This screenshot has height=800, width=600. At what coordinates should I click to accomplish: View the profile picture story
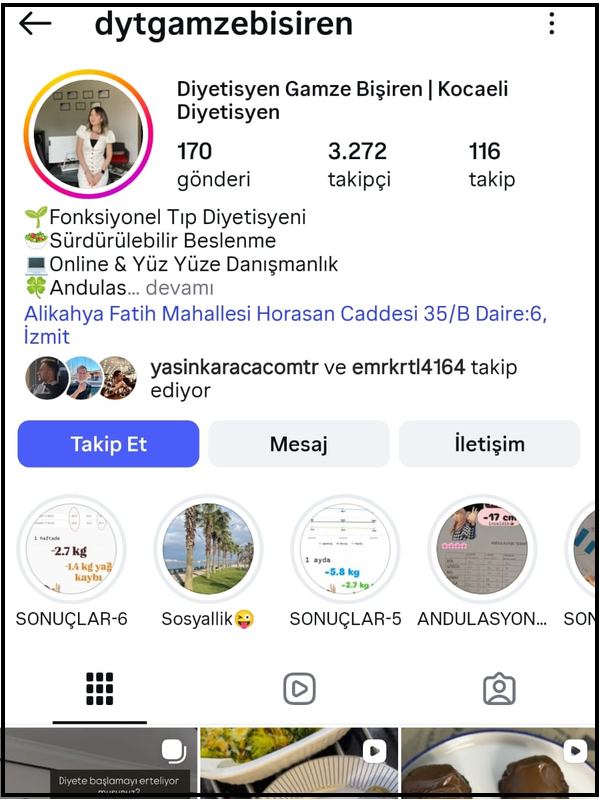click(88, 134)
